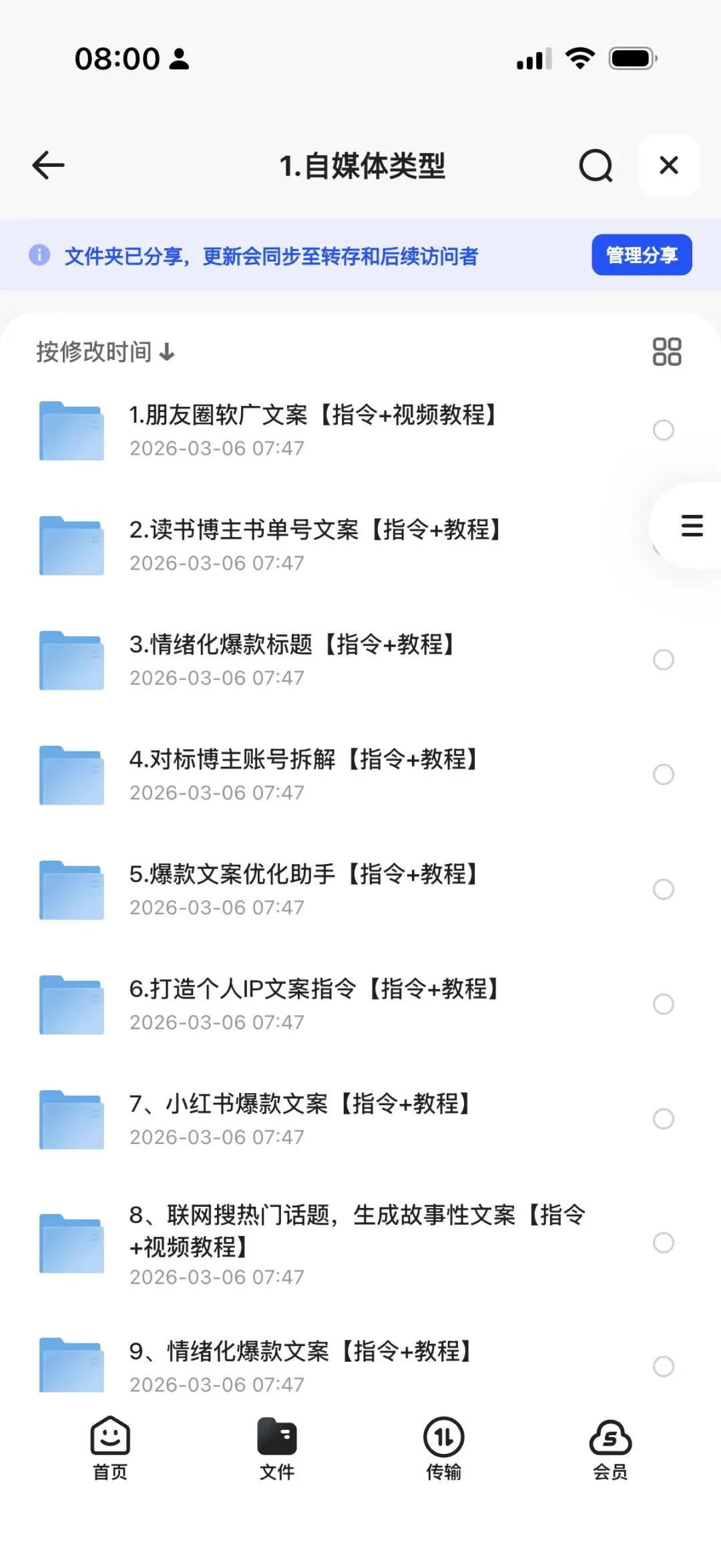Open folder 6.打造个人IP文案指令
The width and height of the screenshot is (721, 1568).
tap(314, 1004)
